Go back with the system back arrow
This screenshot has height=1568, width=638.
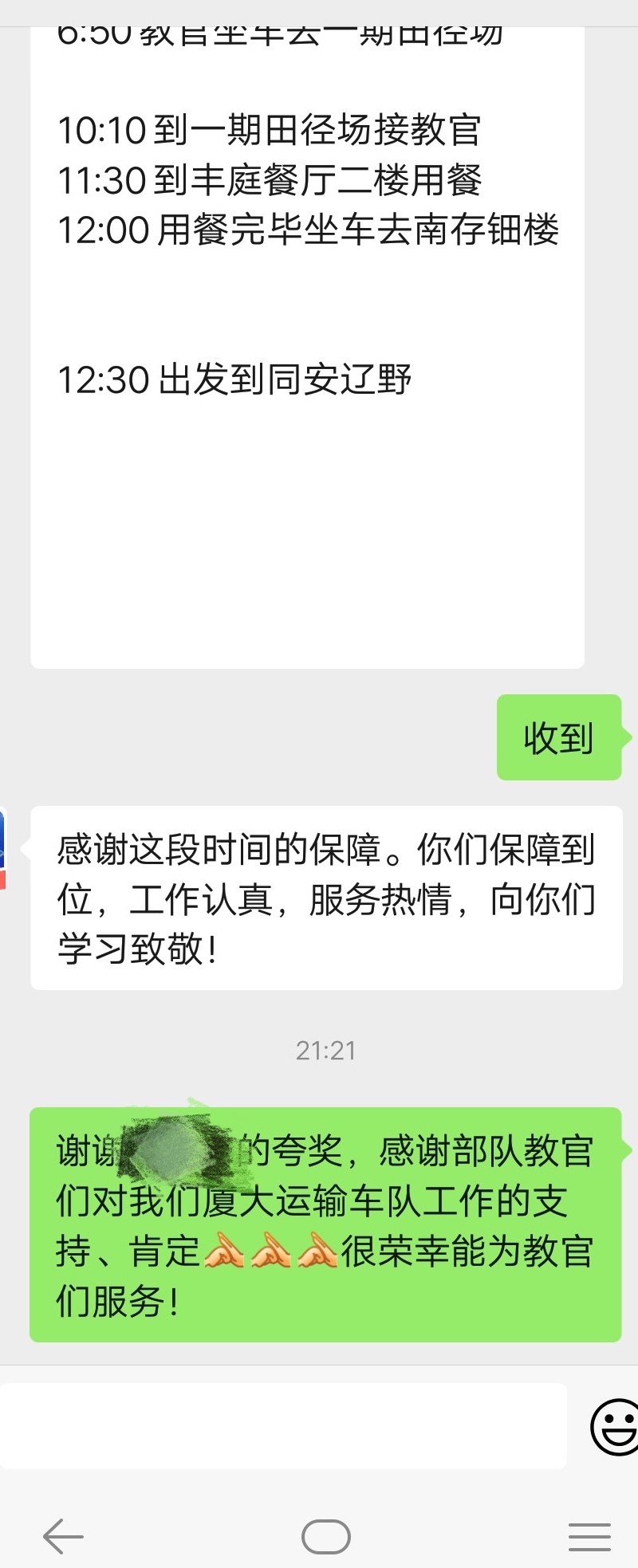pyautogui.click(x=63, y=1536)
